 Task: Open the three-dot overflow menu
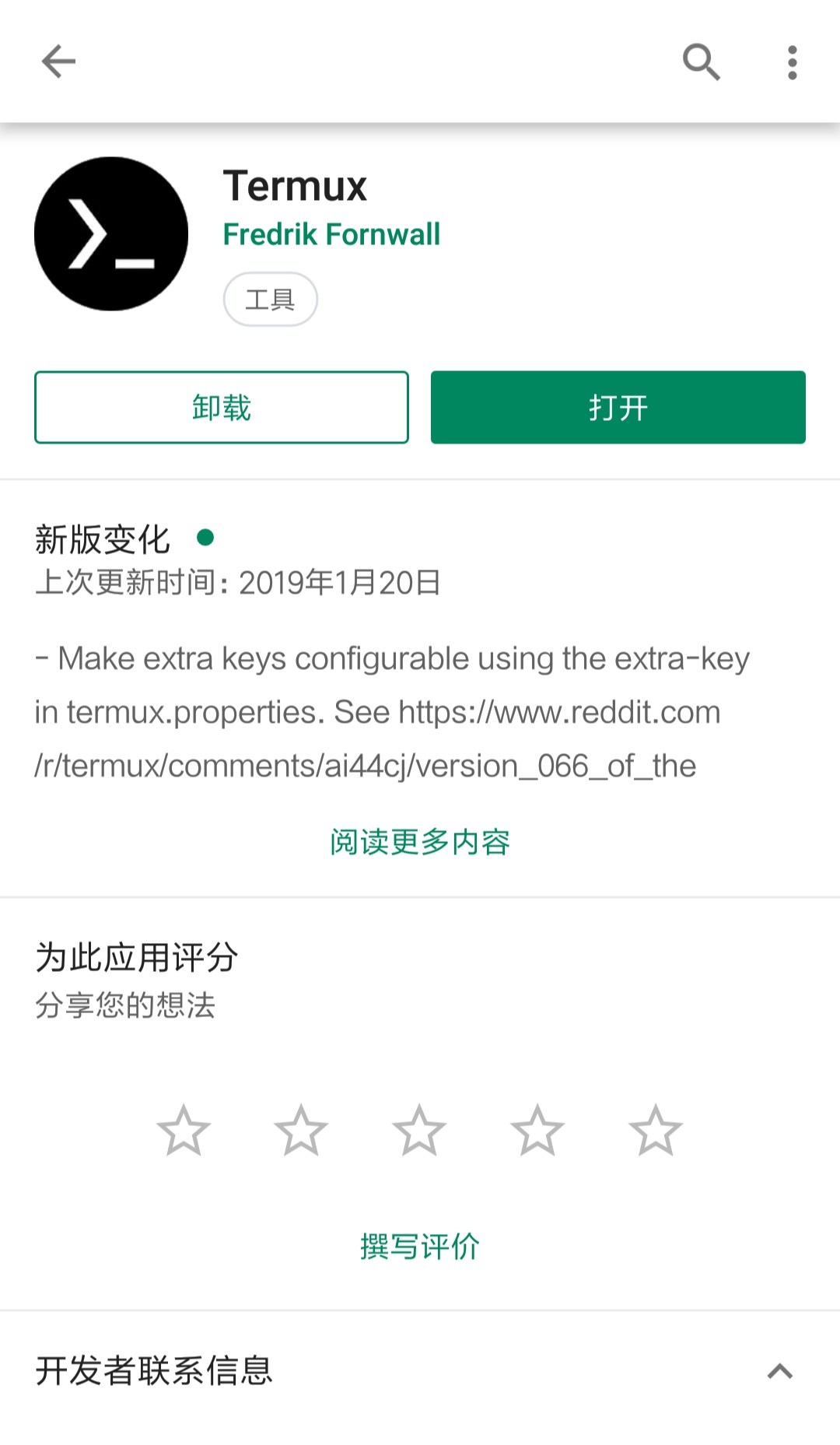pyautogui.click(x=791, y=61)
